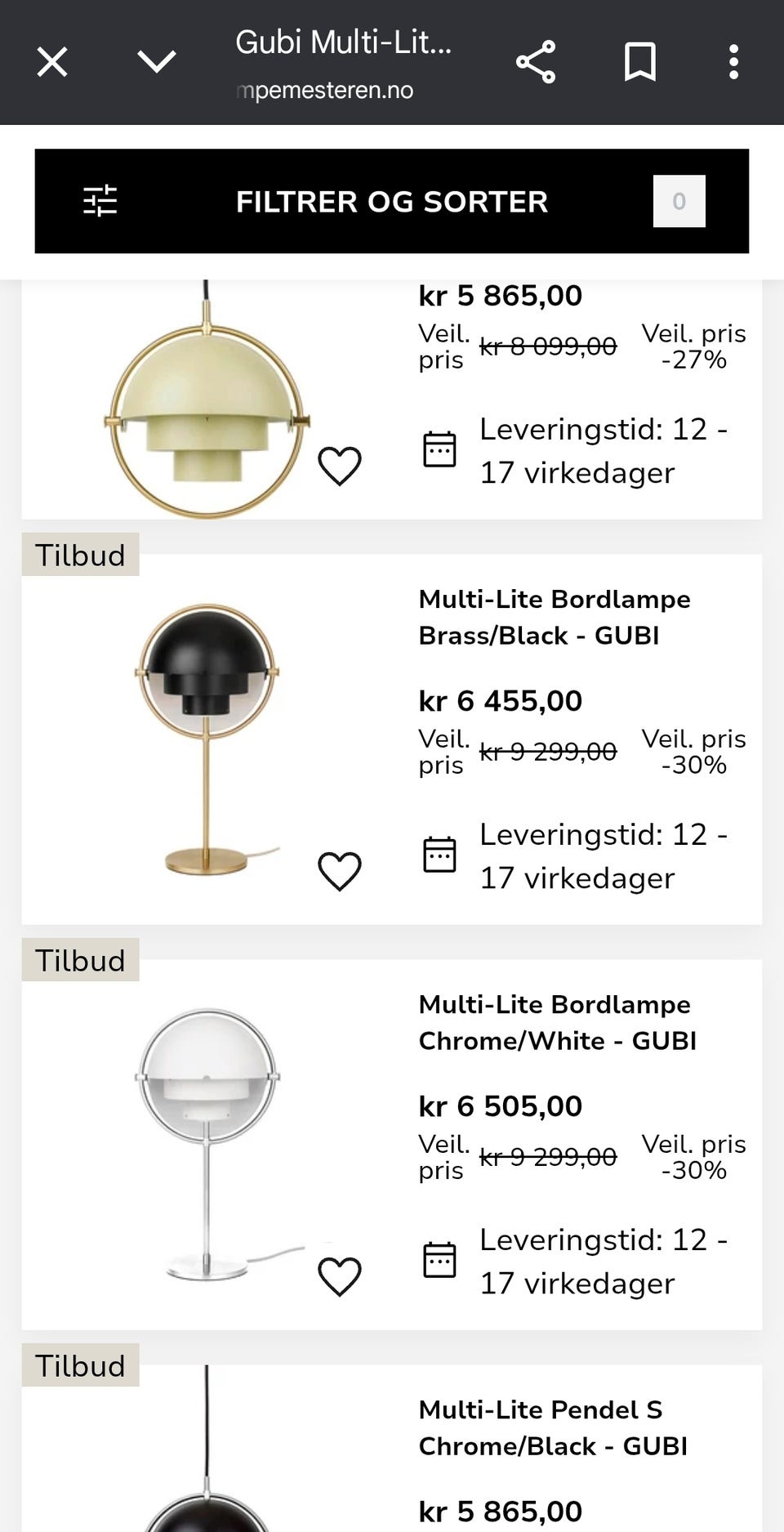The height and width of the screenshot is (1532, 784).
Task: Tap the brass and black lamp thumbnail
Action: tap(207, 735)
